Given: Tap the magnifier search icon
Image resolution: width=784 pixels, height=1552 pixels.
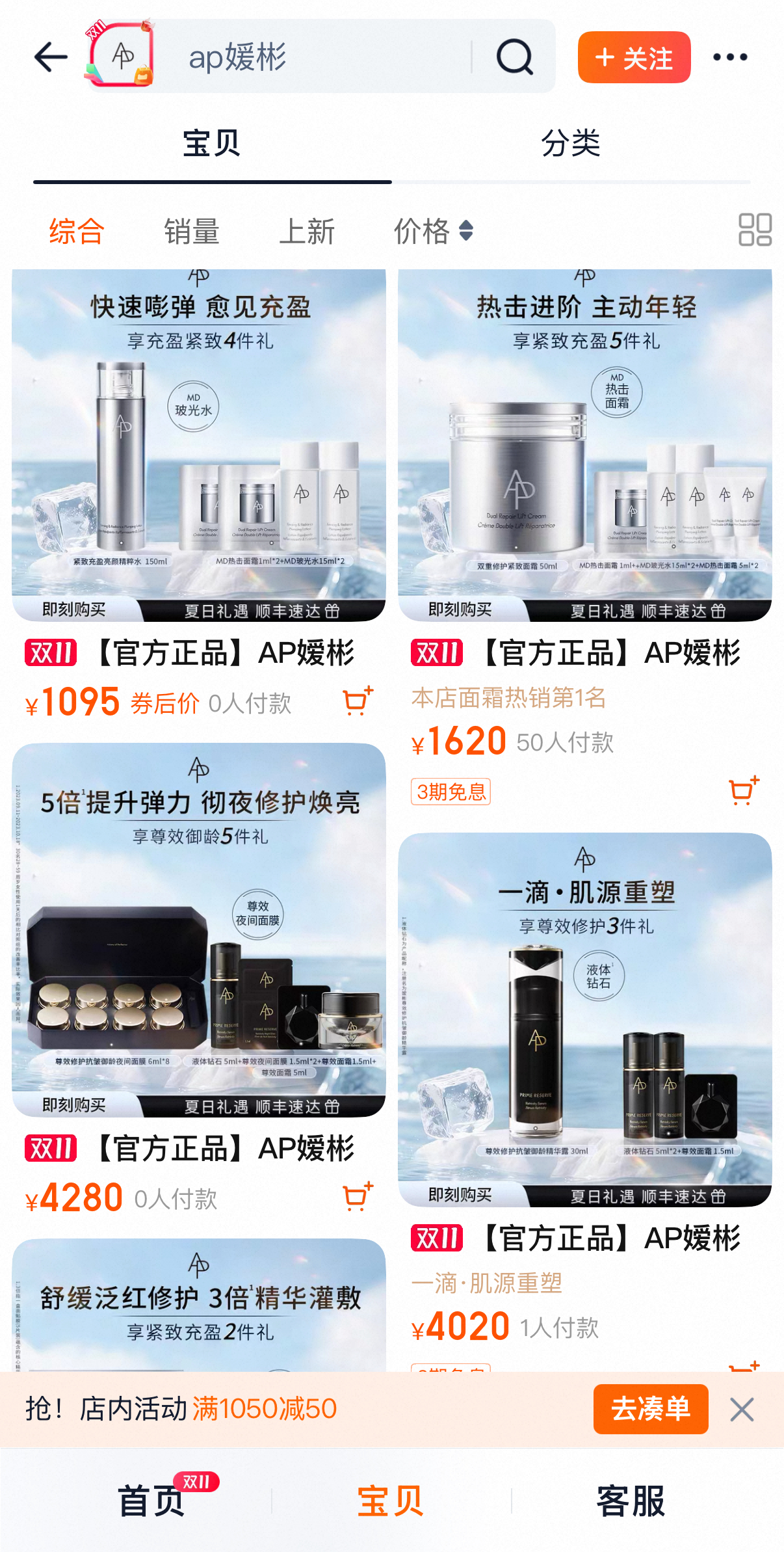Looking at the screenshot, I should (514, 57).
